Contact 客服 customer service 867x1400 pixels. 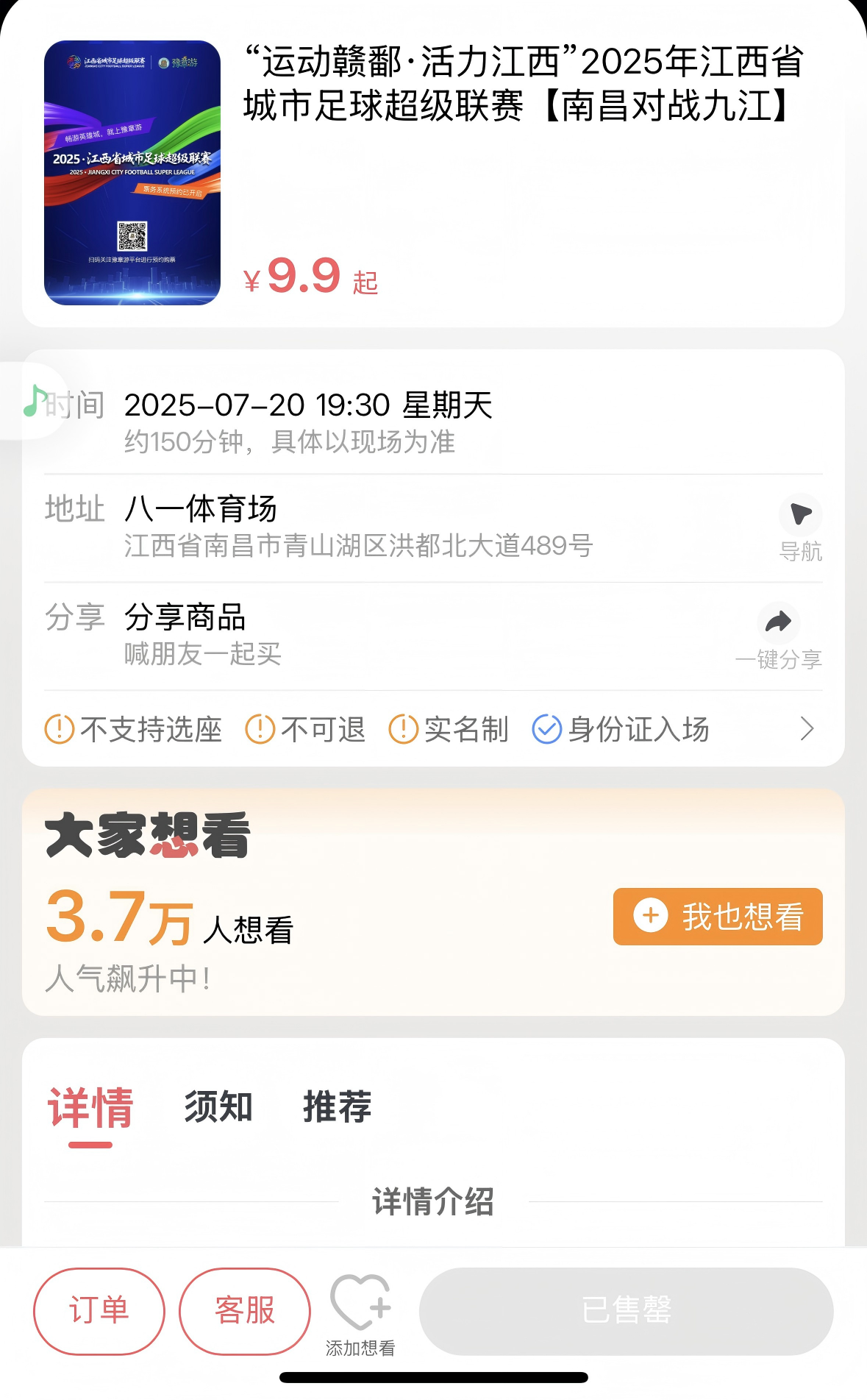tap(245, 1311)
